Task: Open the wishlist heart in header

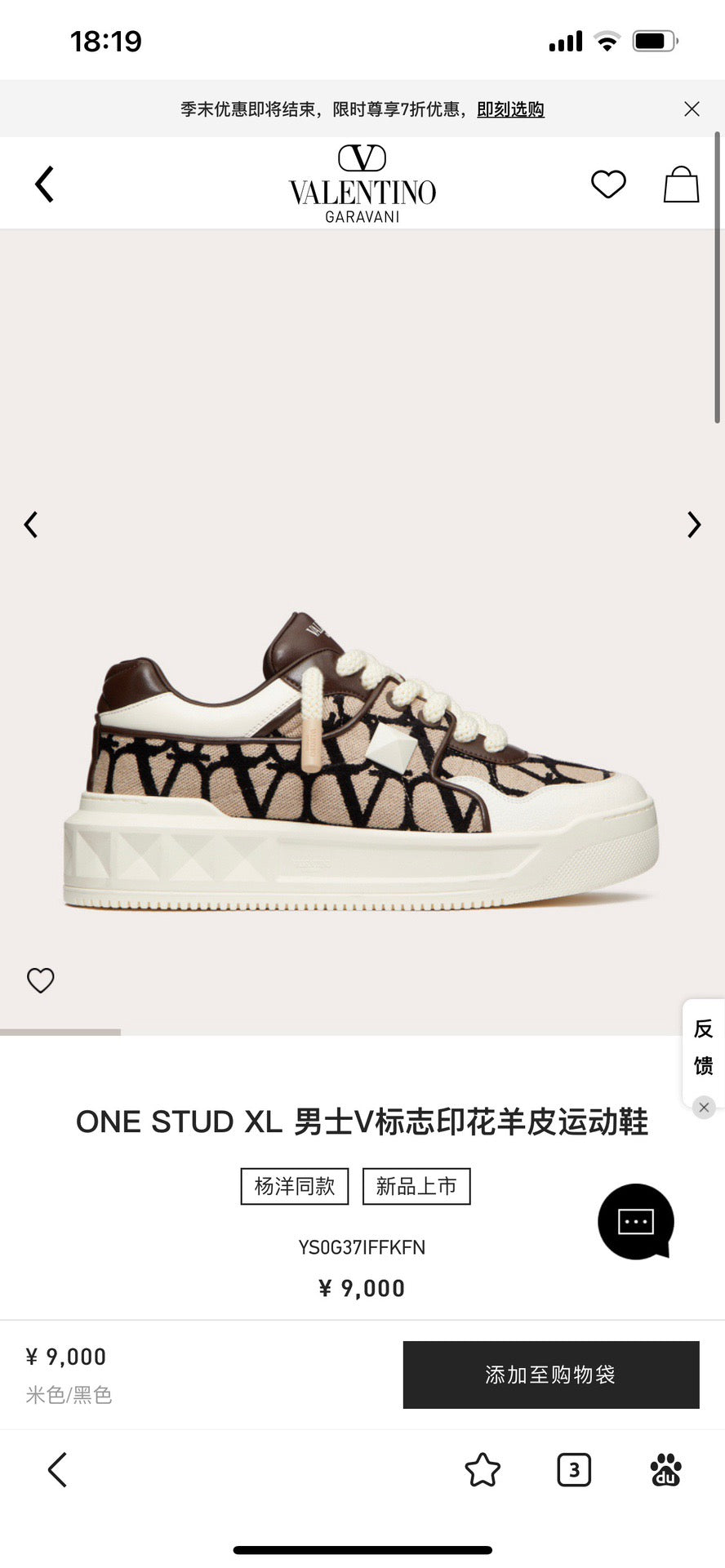Action: point(608,184)
